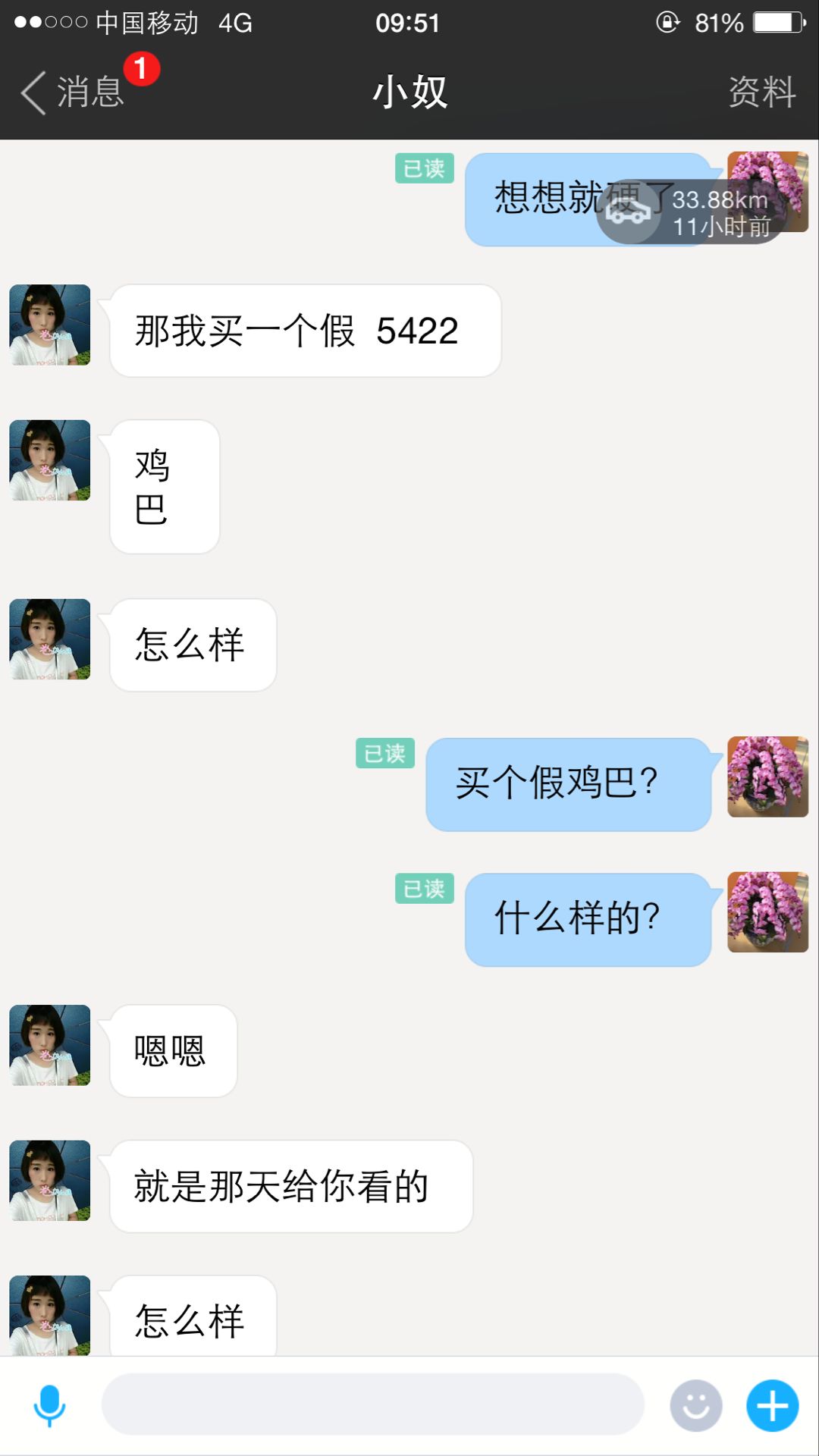Image resolution: width=819 pixels, height=1456 pixels.
Task: Open the emoji picker
Action: coord(695,1405)
